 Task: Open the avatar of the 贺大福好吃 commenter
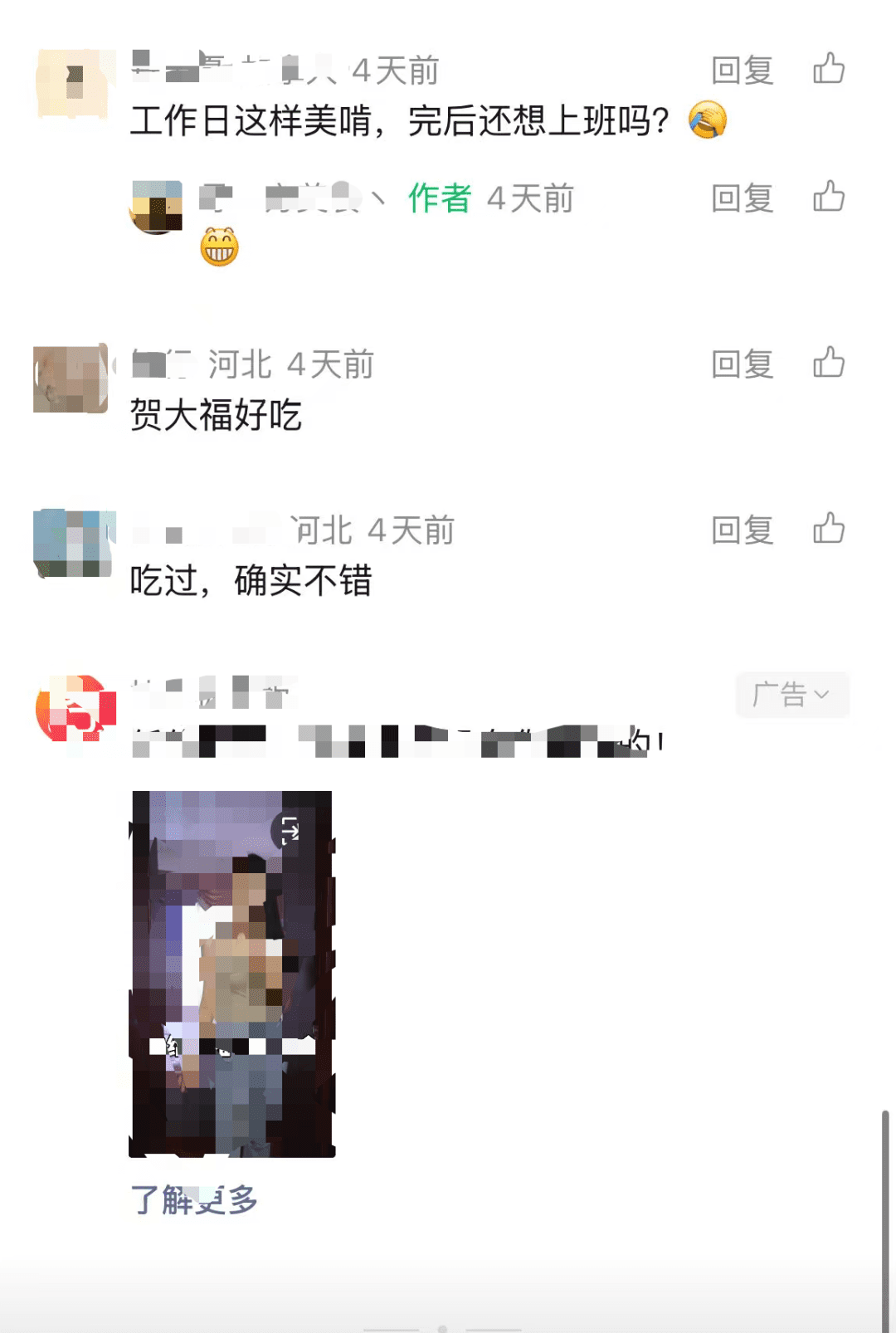[x=71, y=378]
